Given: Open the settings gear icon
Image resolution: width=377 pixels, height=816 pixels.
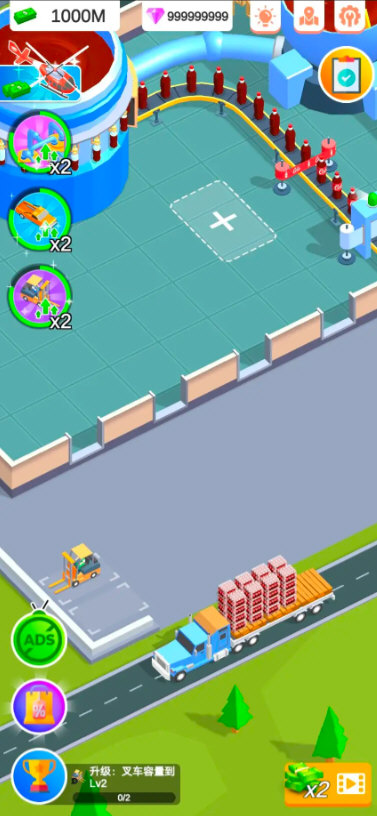Looking at the screenshot, I should tap(349, 16).
